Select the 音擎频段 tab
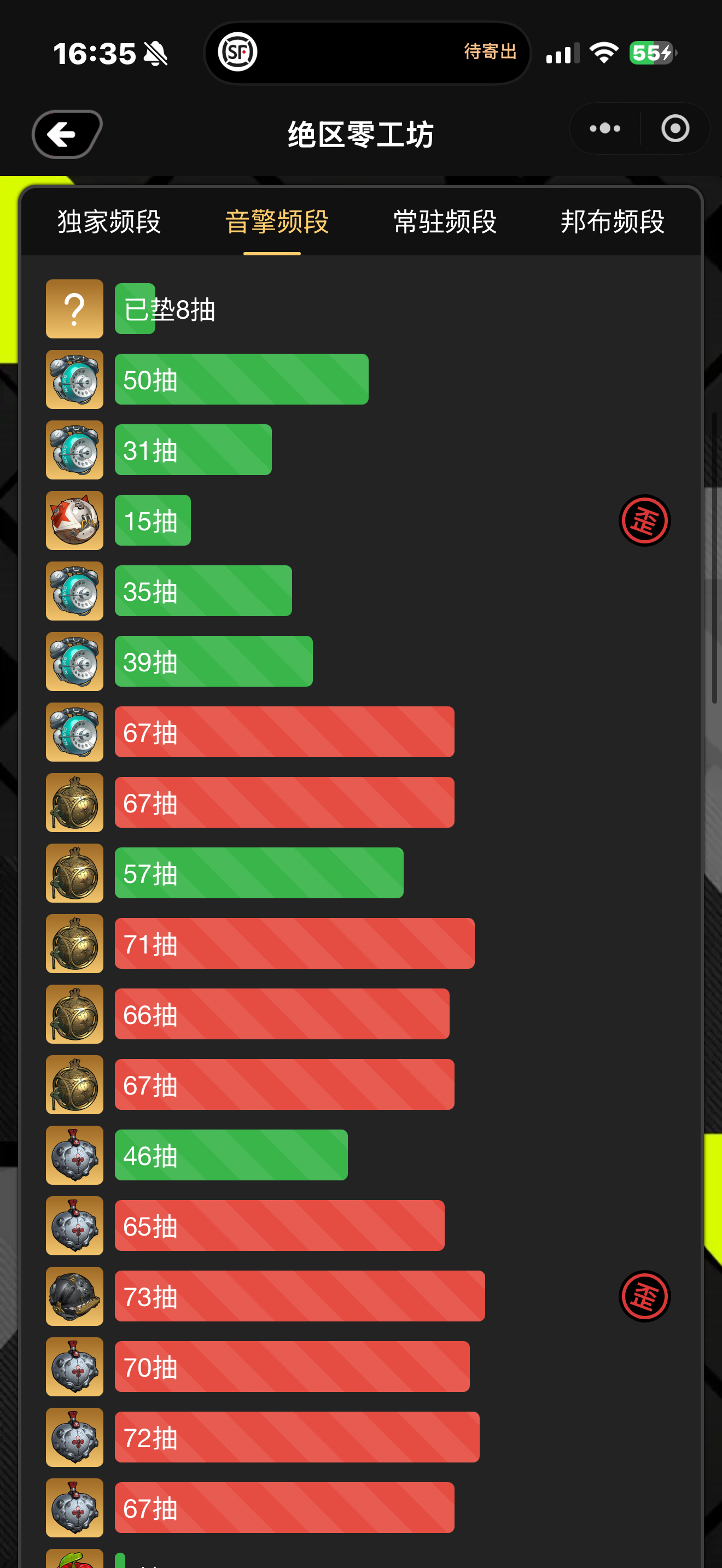The height and width of the screenshot is (1568, 722). point(277,221)
